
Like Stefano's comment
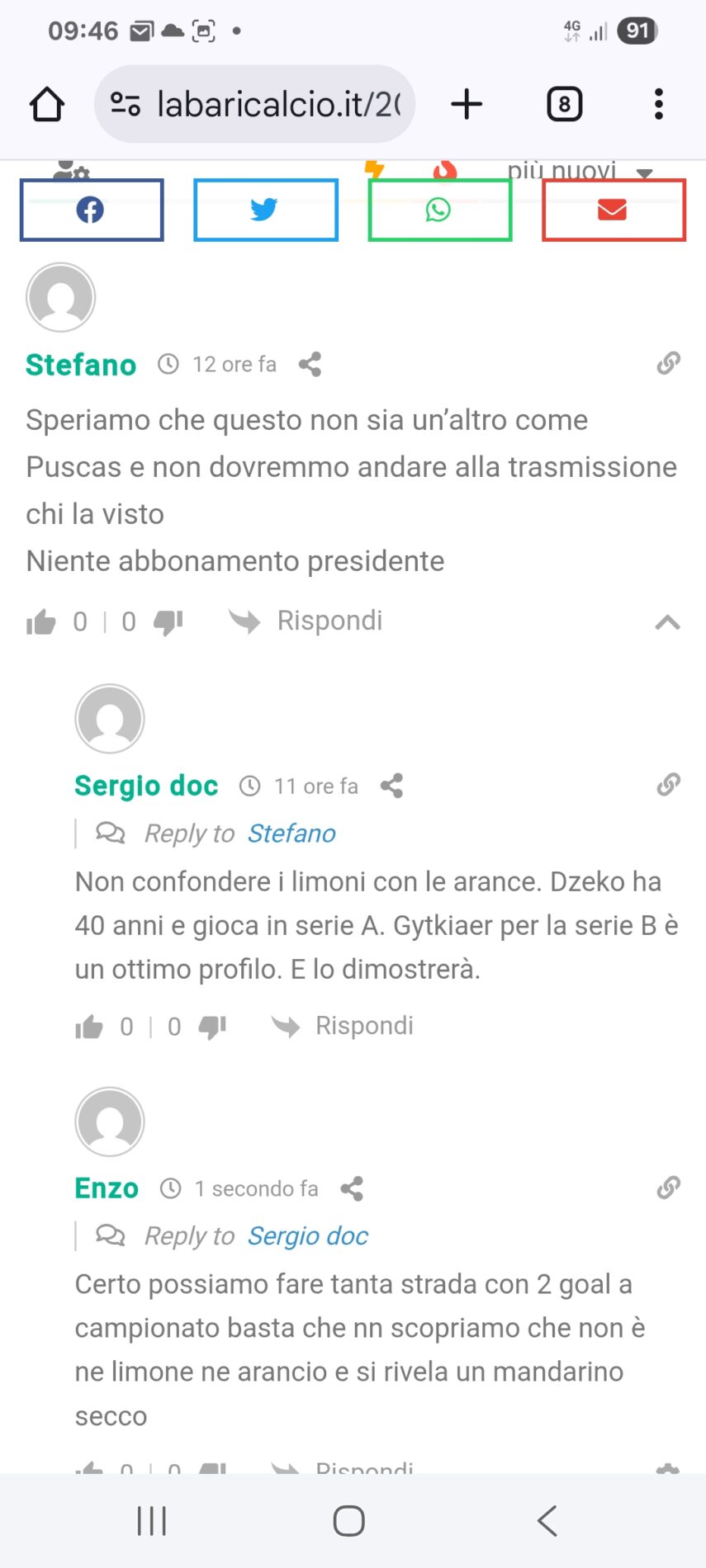tap(41, 622)
